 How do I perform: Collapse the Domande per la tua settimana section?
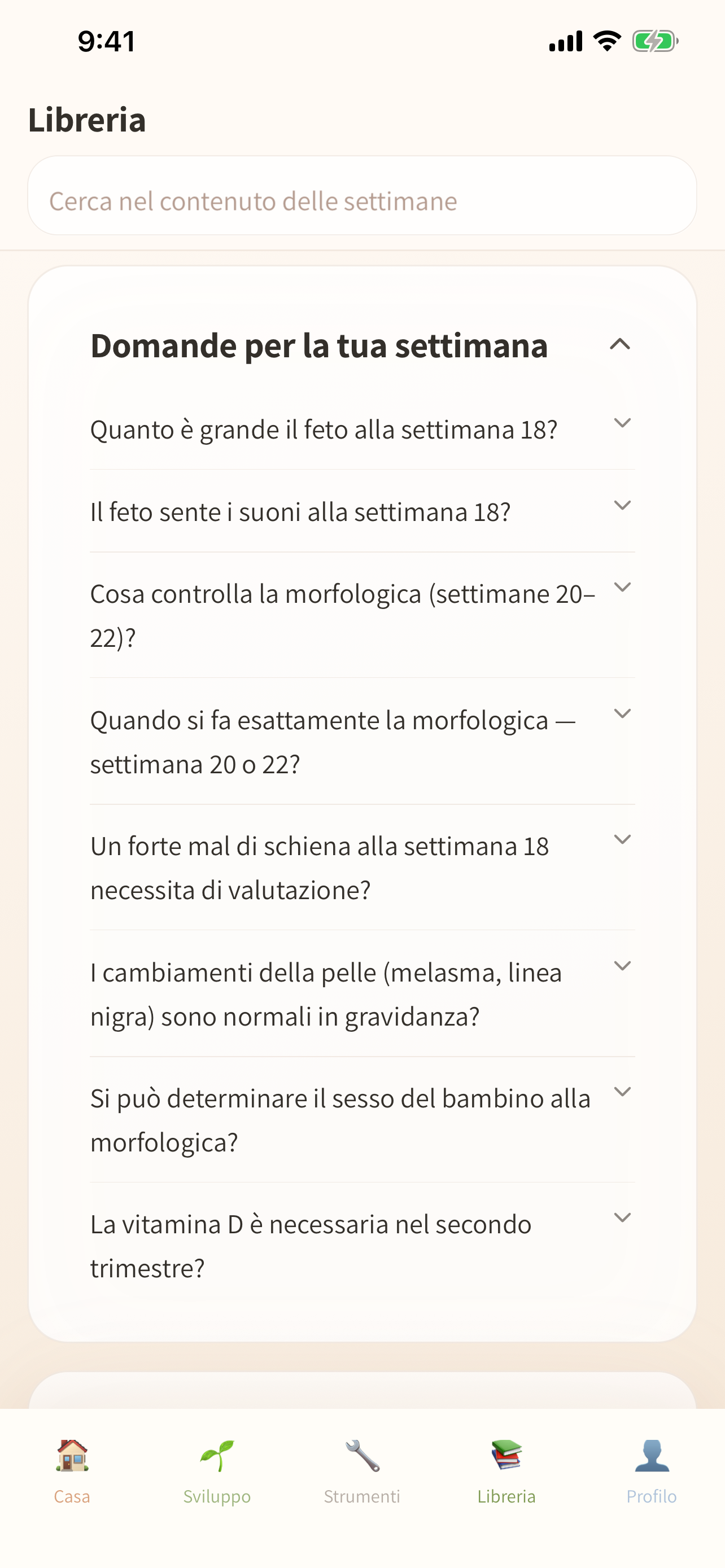point(621,345)
